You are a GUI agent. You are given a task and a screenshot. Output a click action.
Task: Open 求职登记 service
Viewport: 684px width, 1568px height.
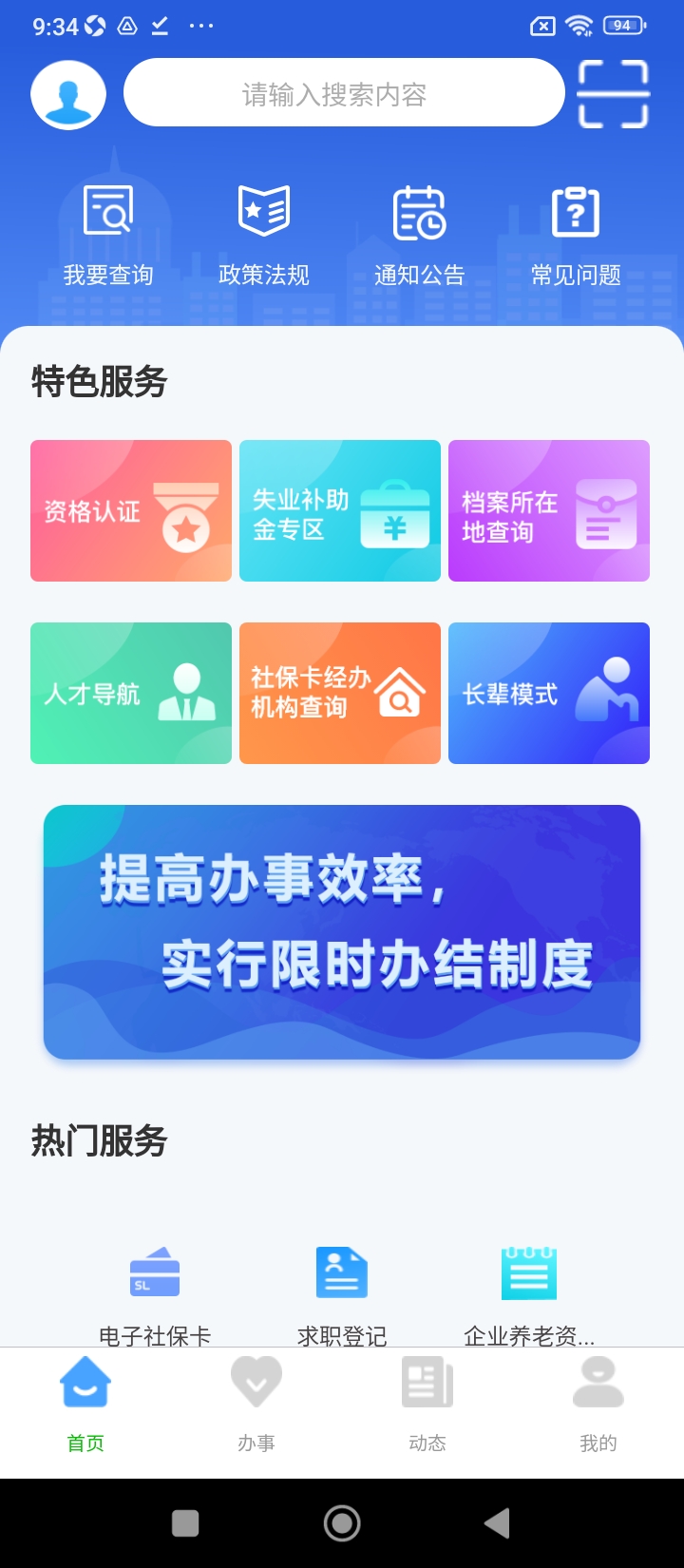click(342, 1294)
